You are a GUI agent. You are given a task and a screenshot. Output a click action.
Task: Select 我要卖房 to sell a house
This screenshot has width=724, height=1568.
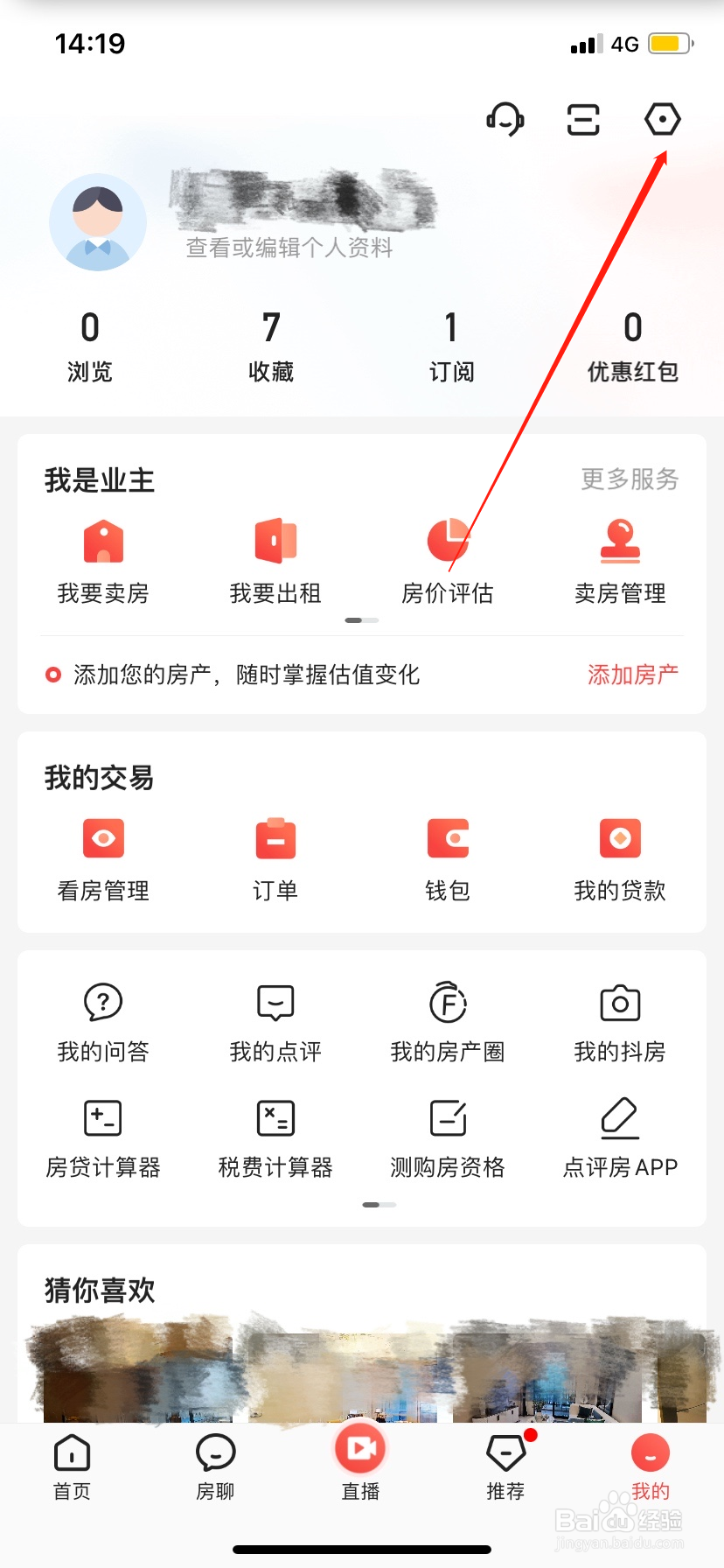(x=102, y=560)
